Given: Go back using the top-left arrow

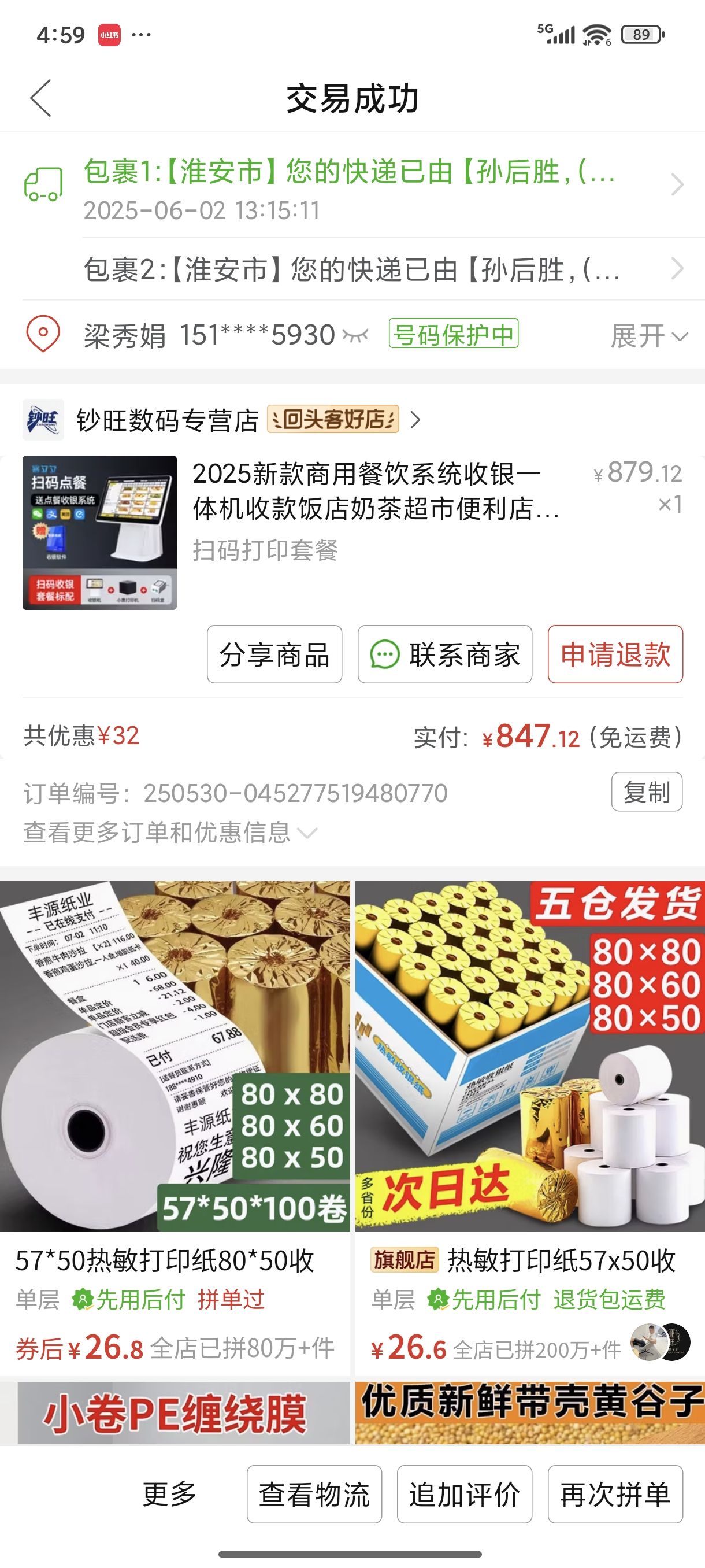Looking at the screenshot, I should [x=41, y=98].
